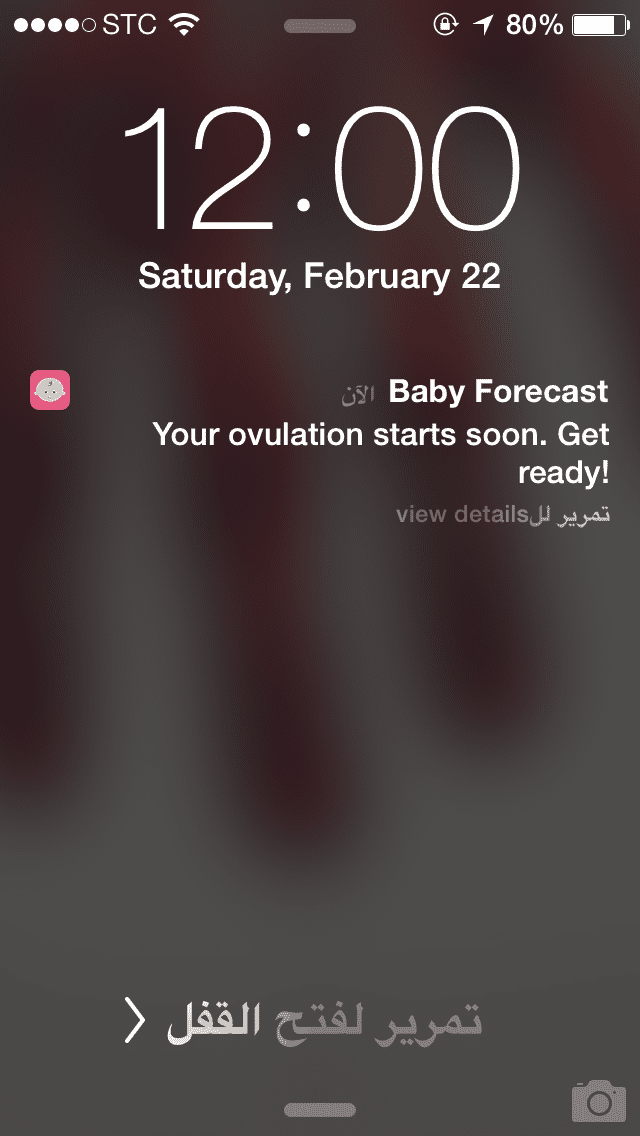Tap the Baby Forecast app icon

pyautogui.click(x=50, y=390)
